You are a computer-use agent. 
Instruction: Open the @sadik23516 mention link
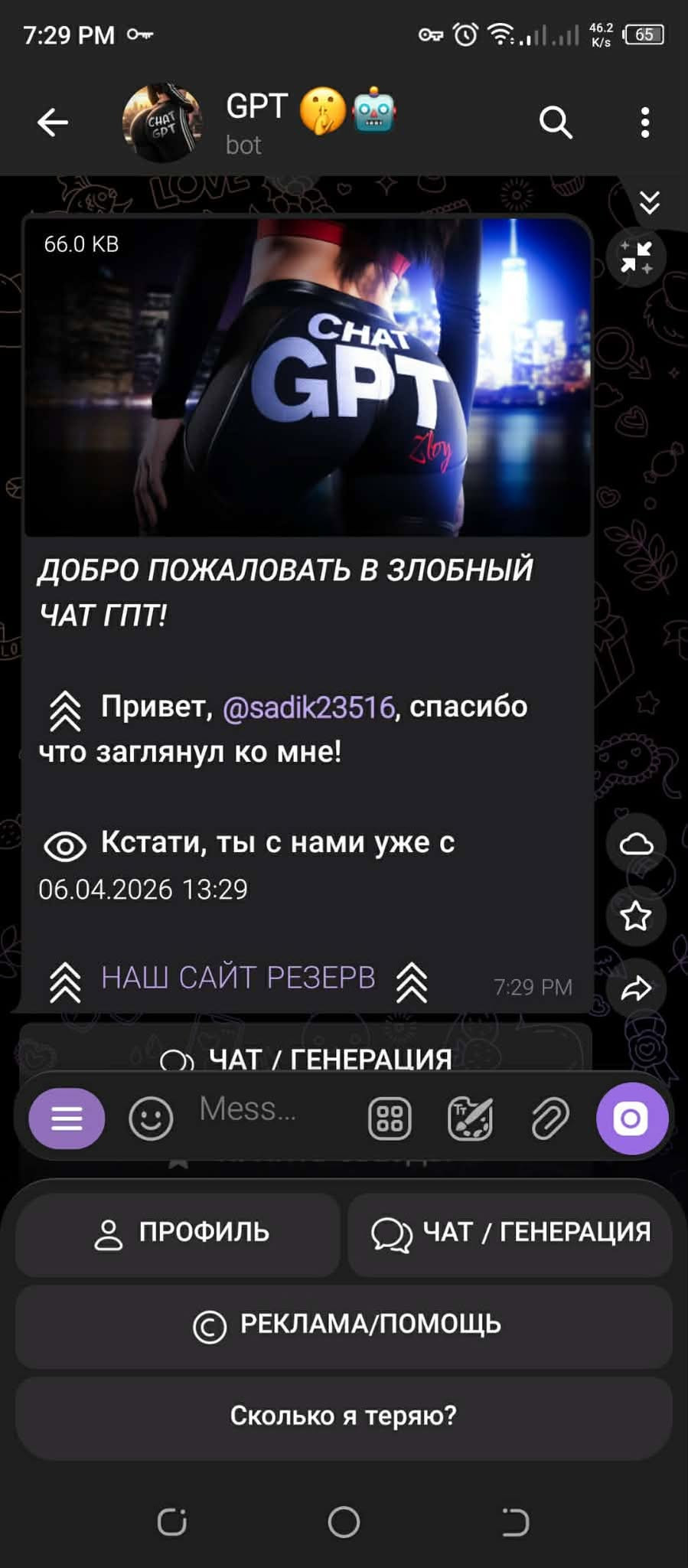point(308,707)
